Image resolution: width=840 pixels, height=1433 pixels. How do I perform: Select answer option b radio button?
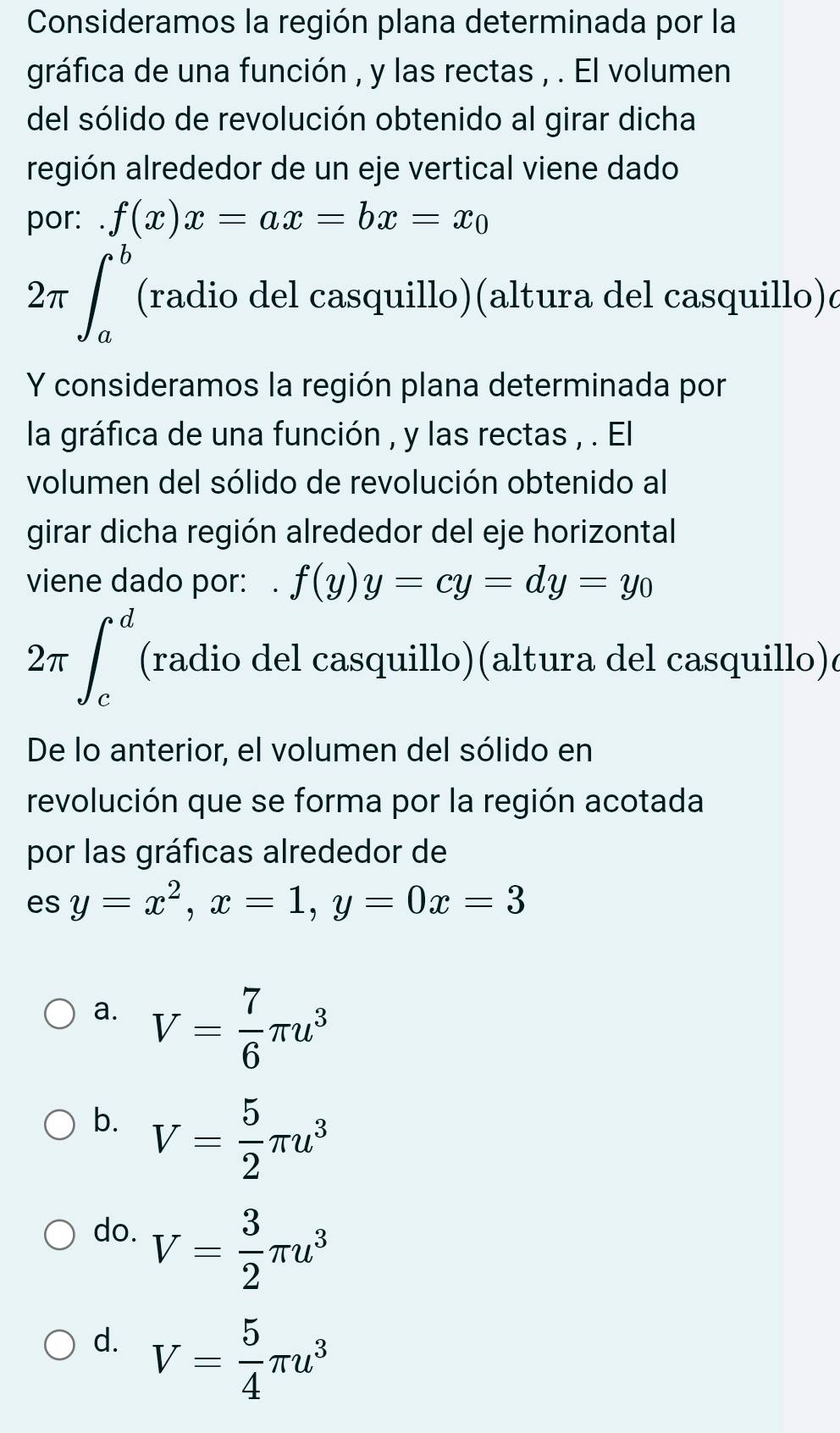click(58, 1124)
